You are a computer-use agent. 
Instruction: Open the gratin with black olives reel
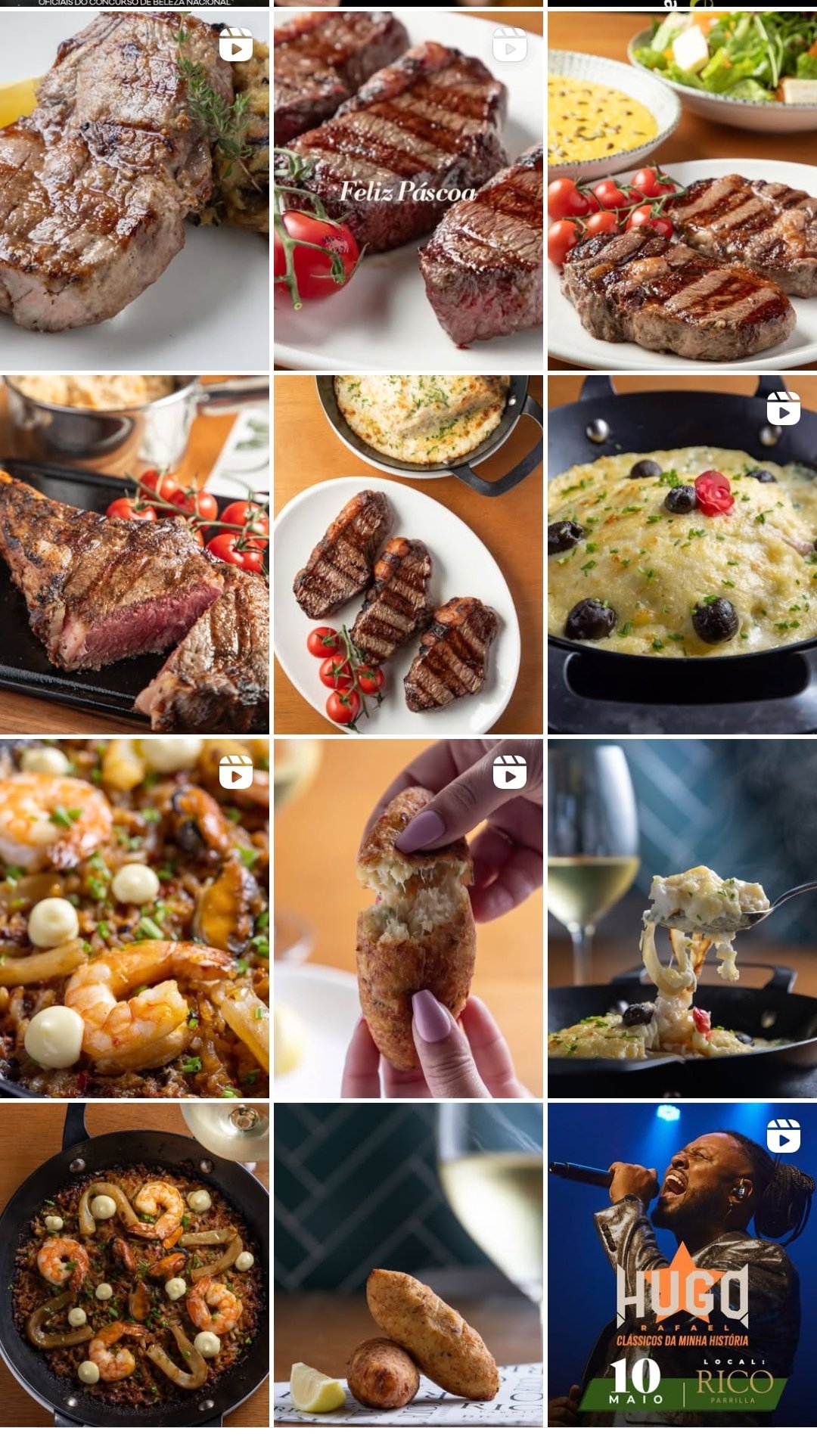coord(682,554)
